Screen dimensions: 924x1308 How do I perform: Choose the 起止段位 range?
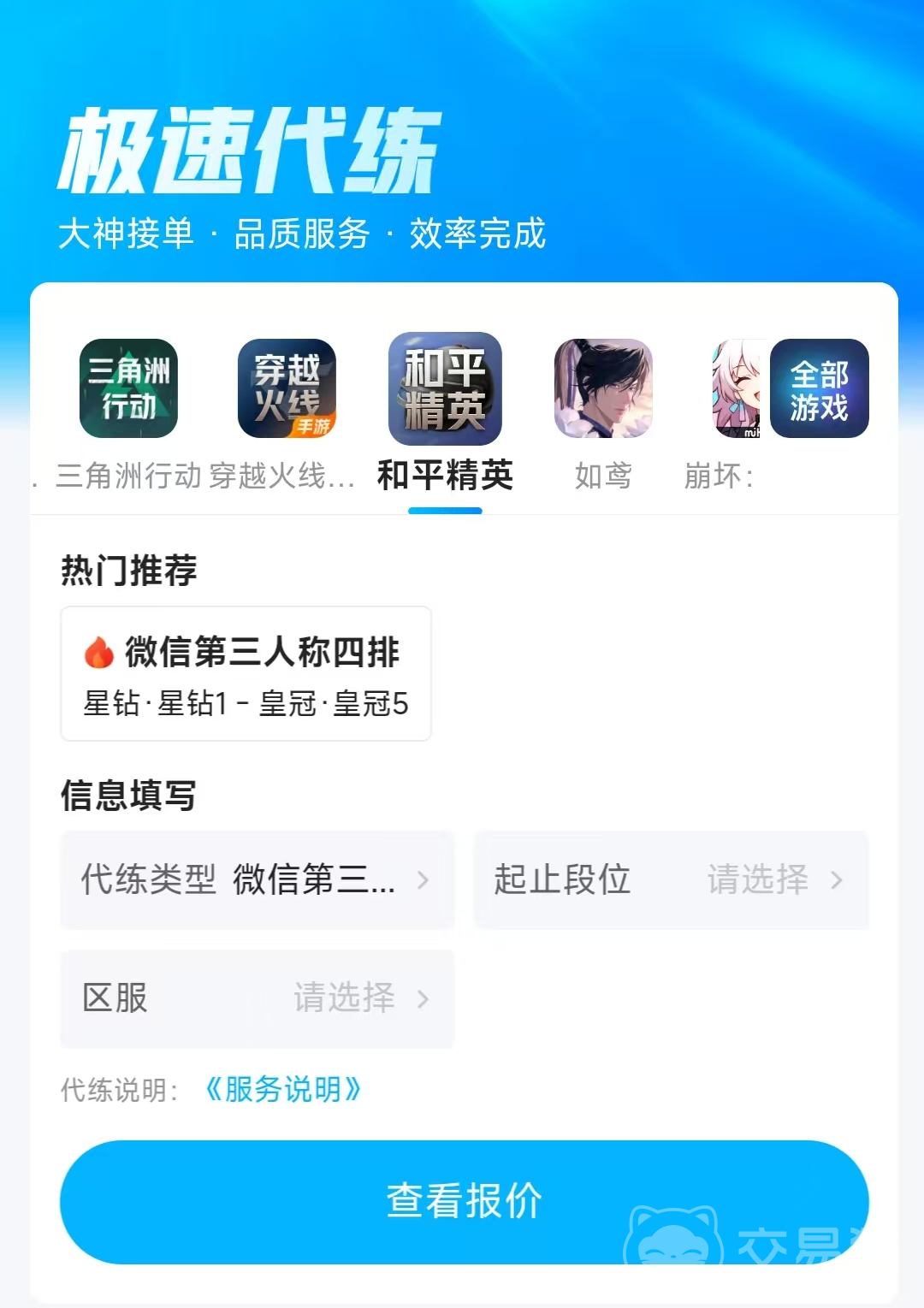tap(672, 879)
